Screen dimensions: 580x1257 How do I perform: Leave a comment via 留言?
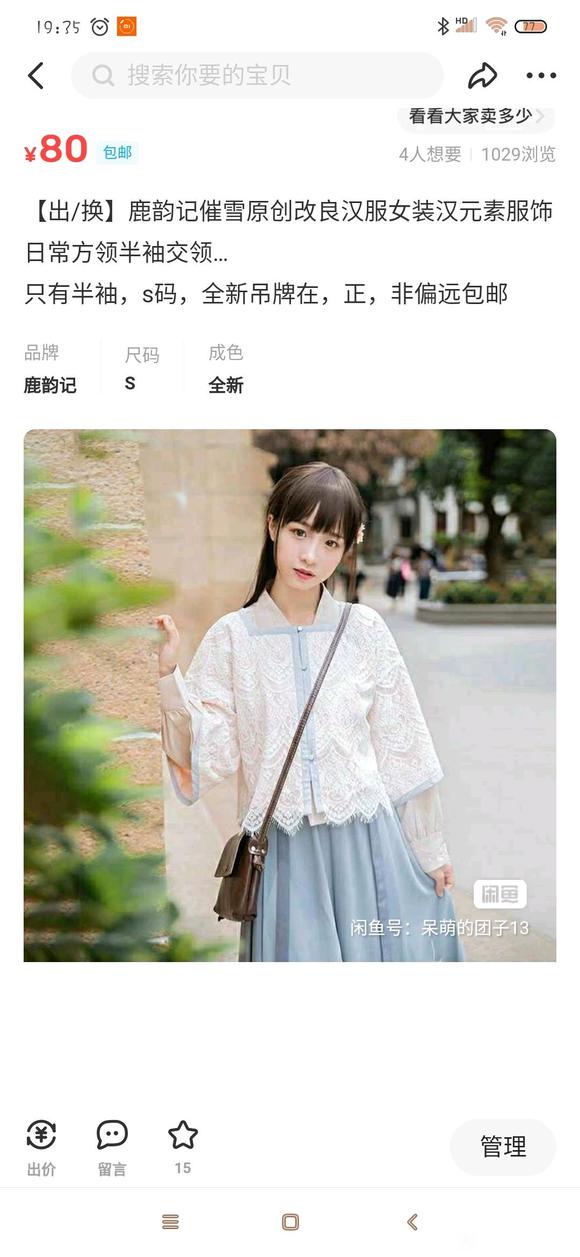point(112,1147)
